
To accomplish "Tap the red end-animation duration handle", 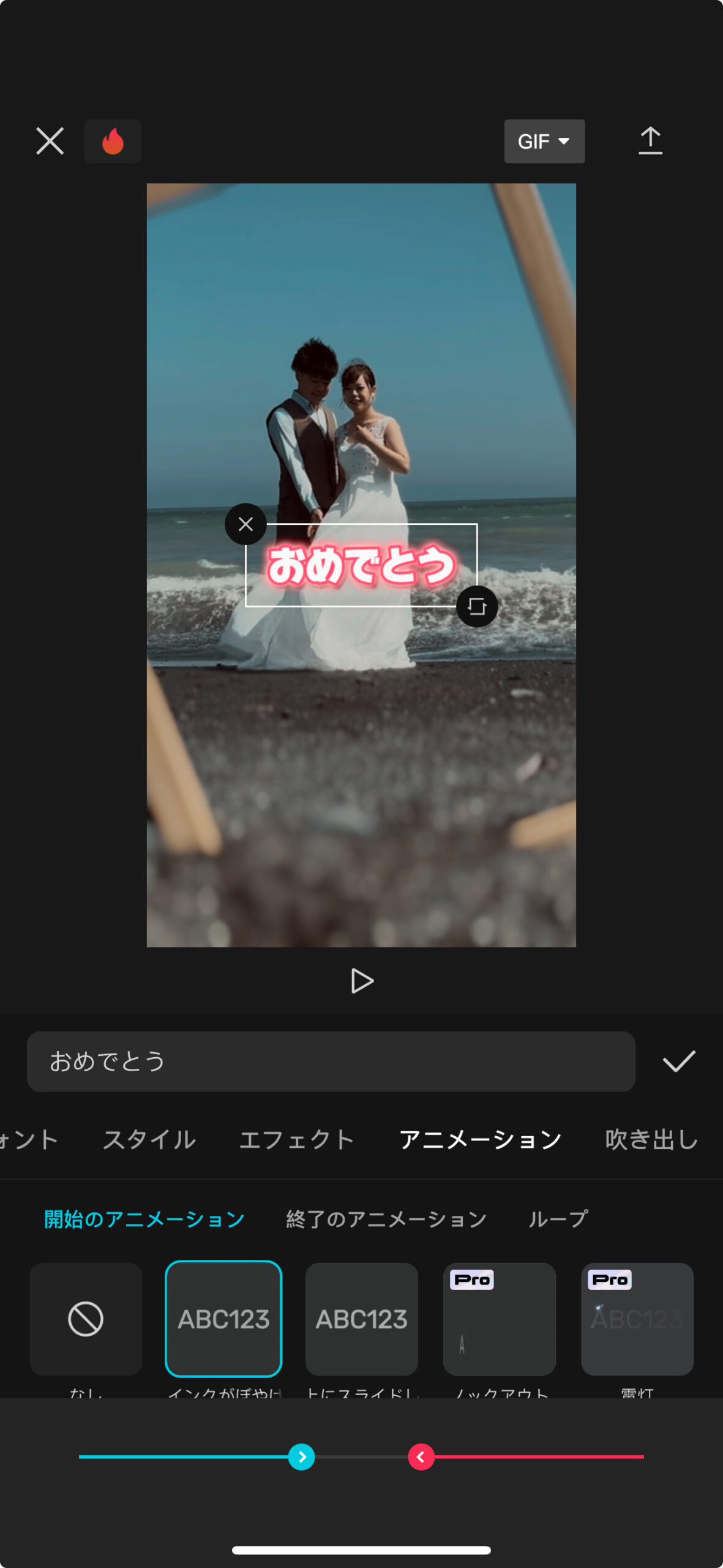I will (x=421, y=1457).
